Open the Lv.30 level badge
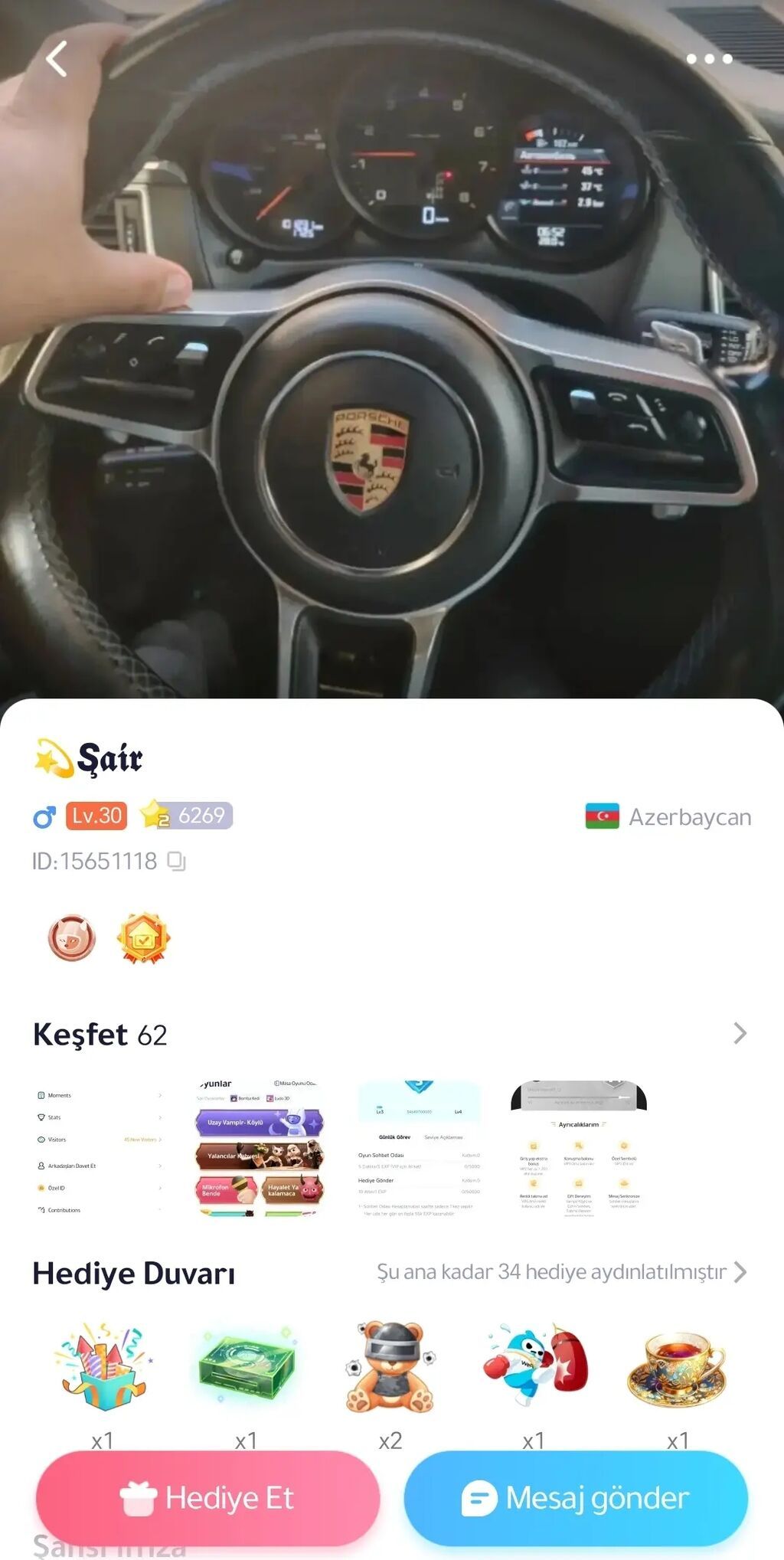The width and height of the screenshot is (784, 1560). [x=96, y=816]
